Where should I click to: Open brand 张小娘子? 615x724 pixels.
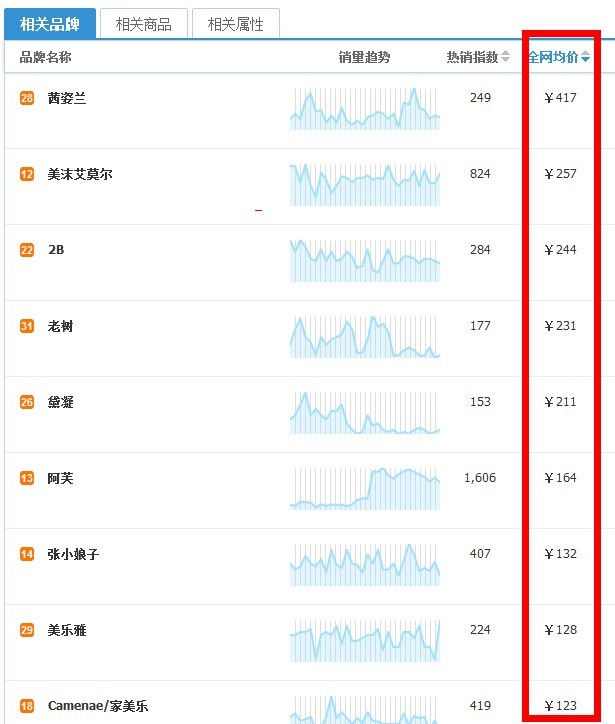coord(73,554)
